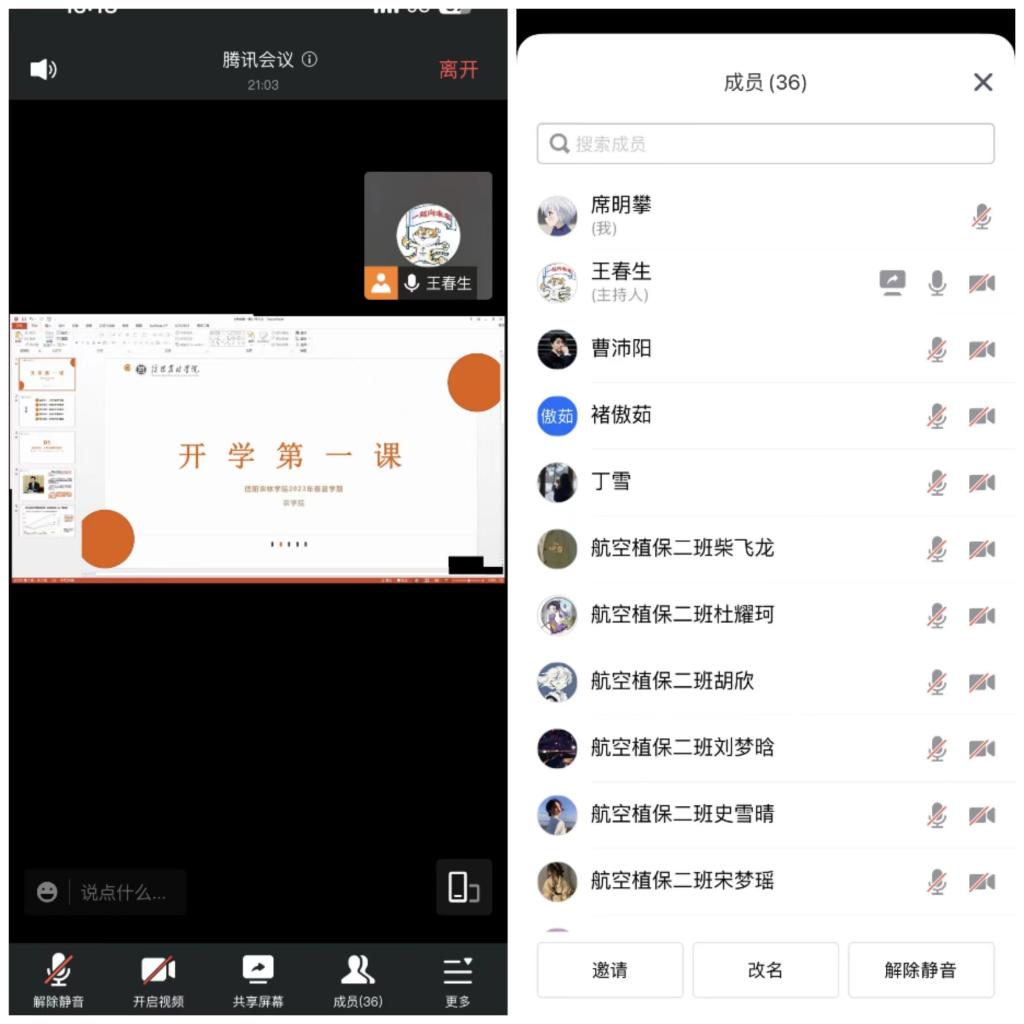This screenshot has width=1024, height=1024.
Task: Start sharing with 共享屏幕
Action: tap(258, 980)
